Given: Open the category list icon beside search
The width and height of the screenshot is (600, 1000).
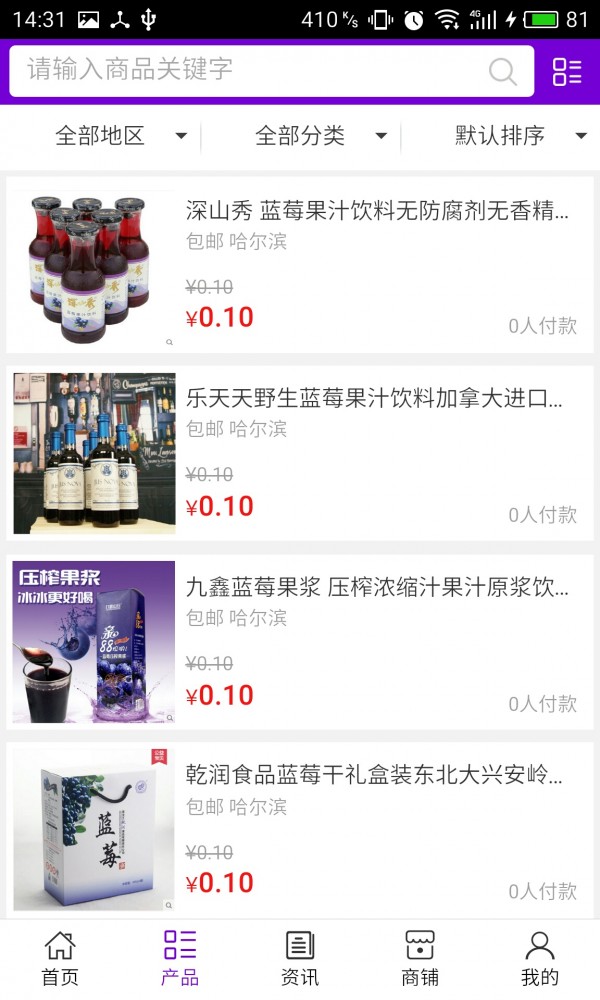Looking at the screenshot, I should click(x=567, y=71).
